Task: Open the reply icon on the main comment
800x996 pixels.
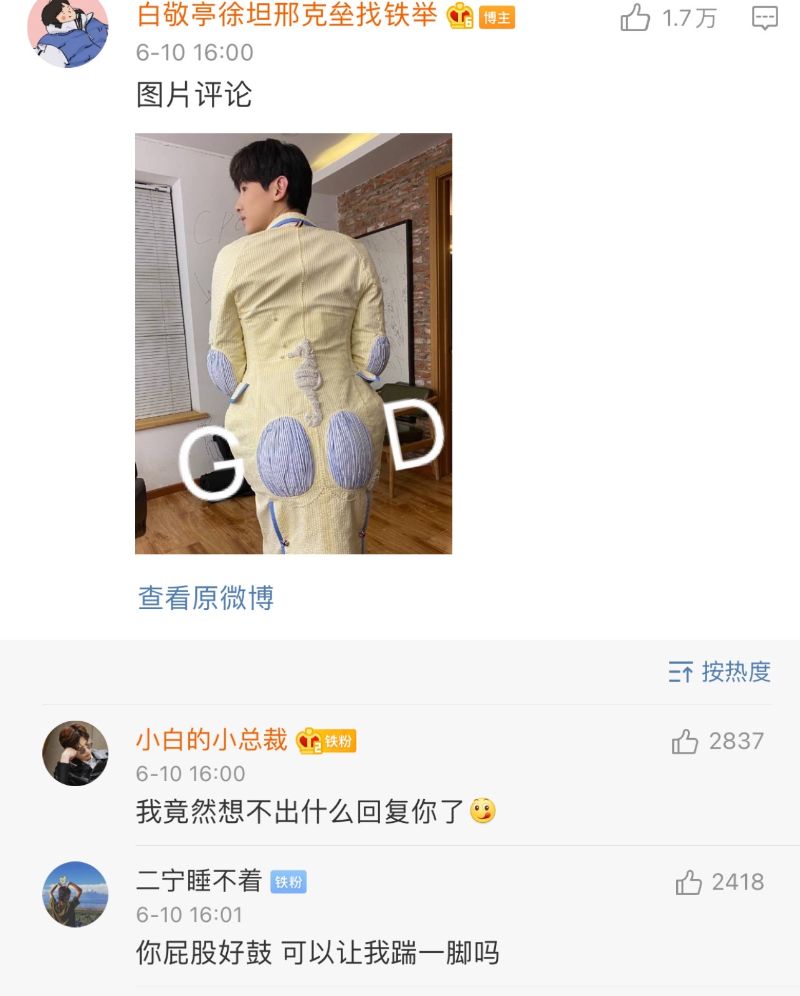Action: point(764,18)
